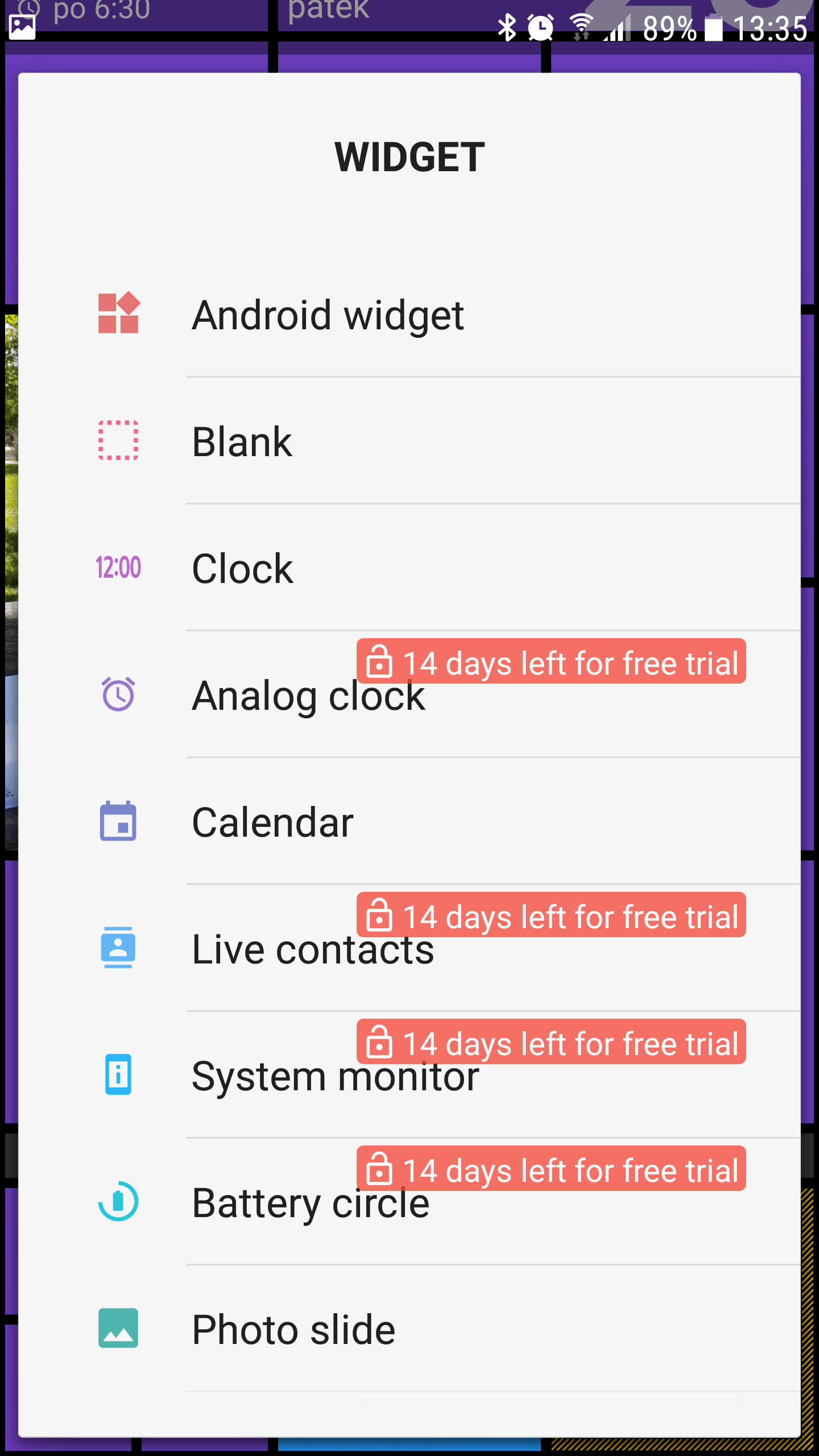Select the Live contacts widget
This screenshot has height=1456, width=819.
click(409, 948)
